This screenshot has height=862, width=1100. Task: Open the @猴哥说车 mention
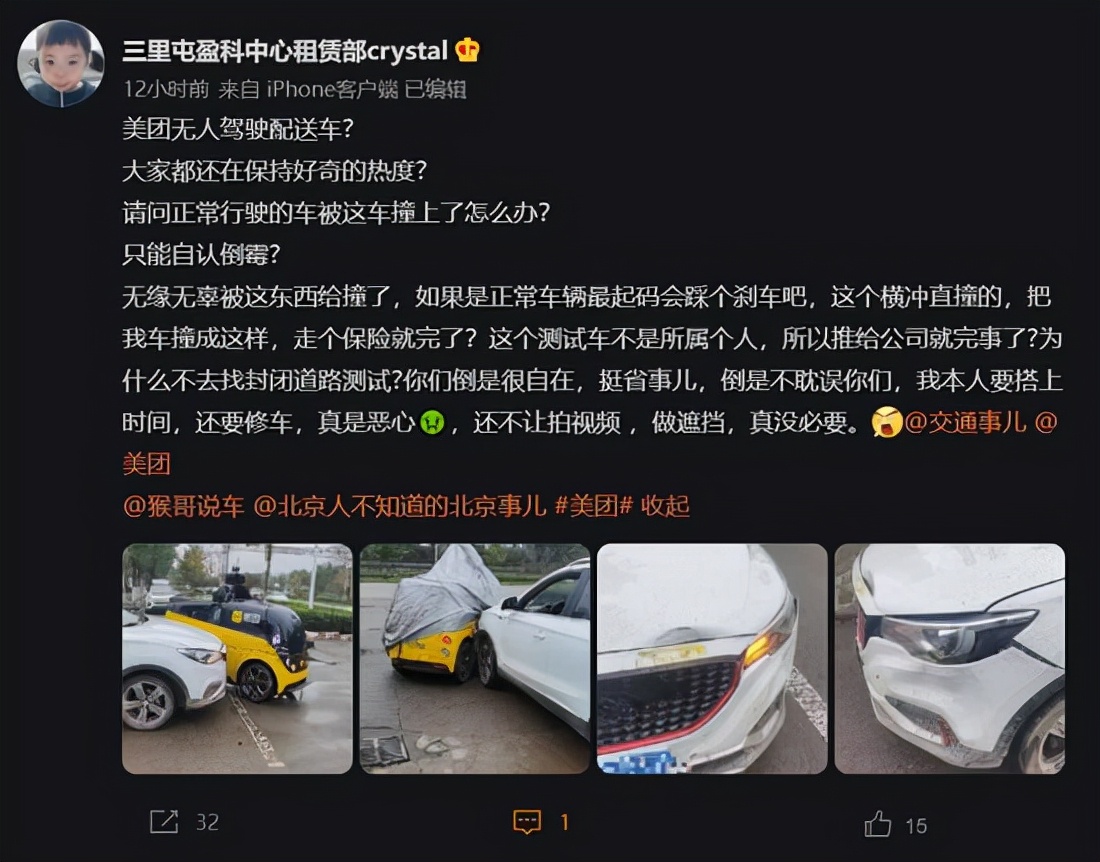[183, 506]
